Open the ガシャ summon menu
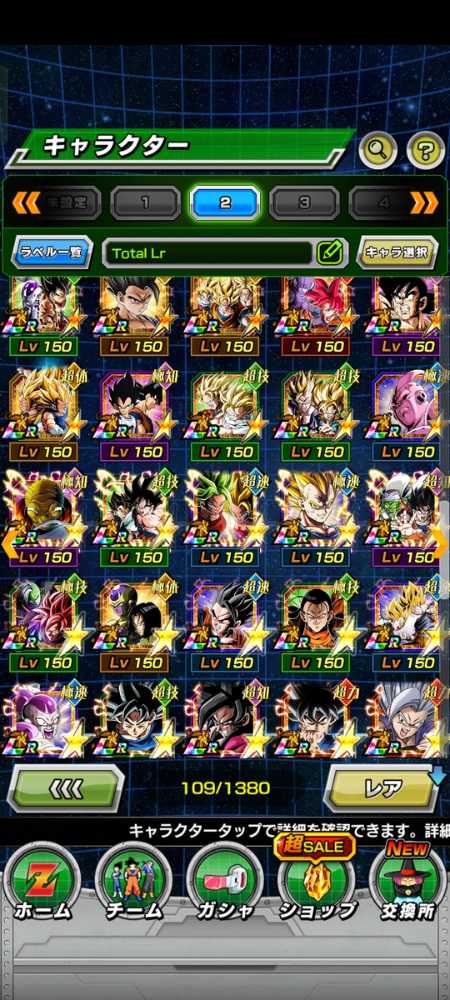Screen dimensions: 450x1000 [225, 883]
